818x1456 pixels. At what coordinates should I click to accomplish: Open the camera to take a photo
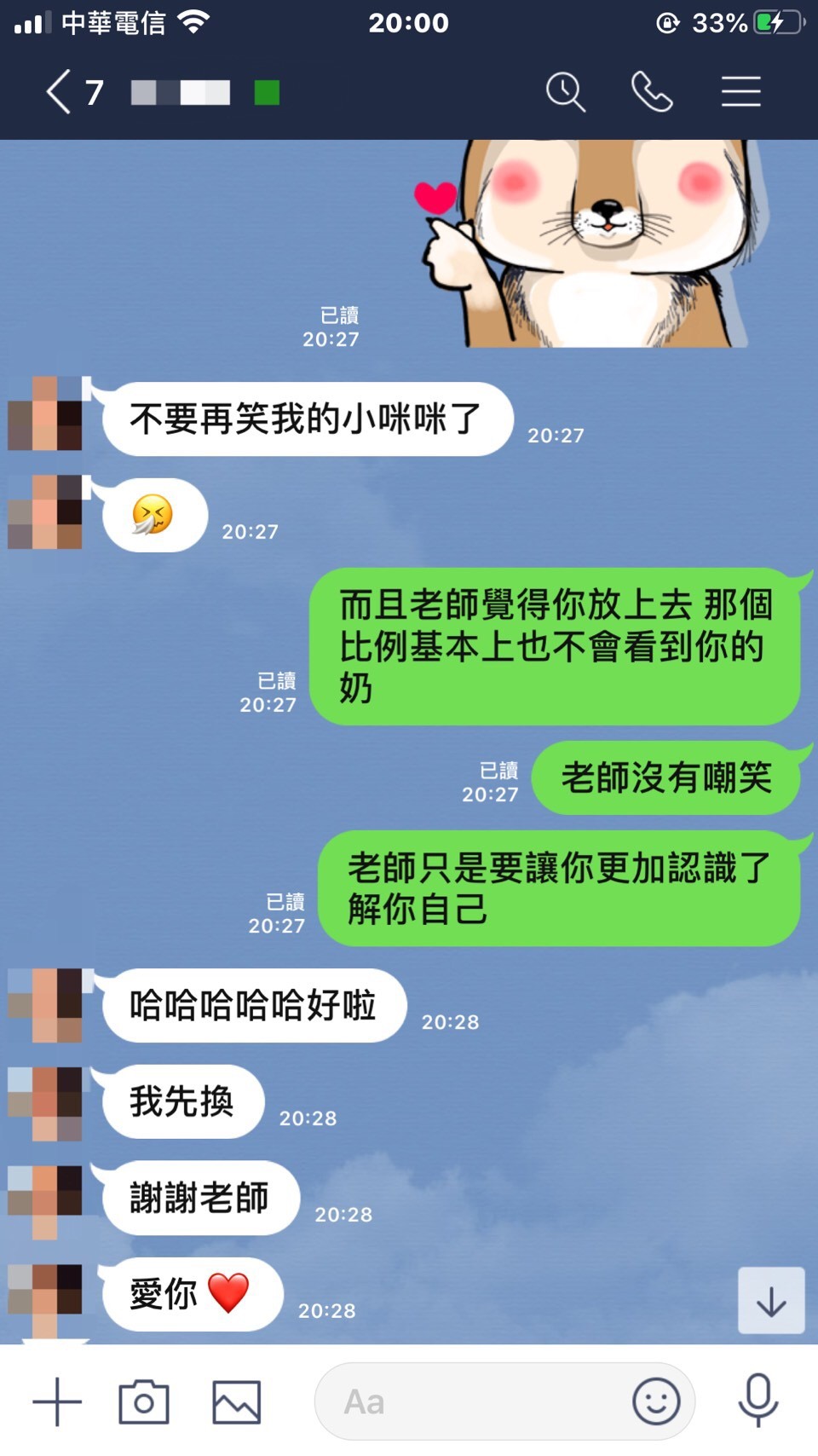[x=143, y=1401]
